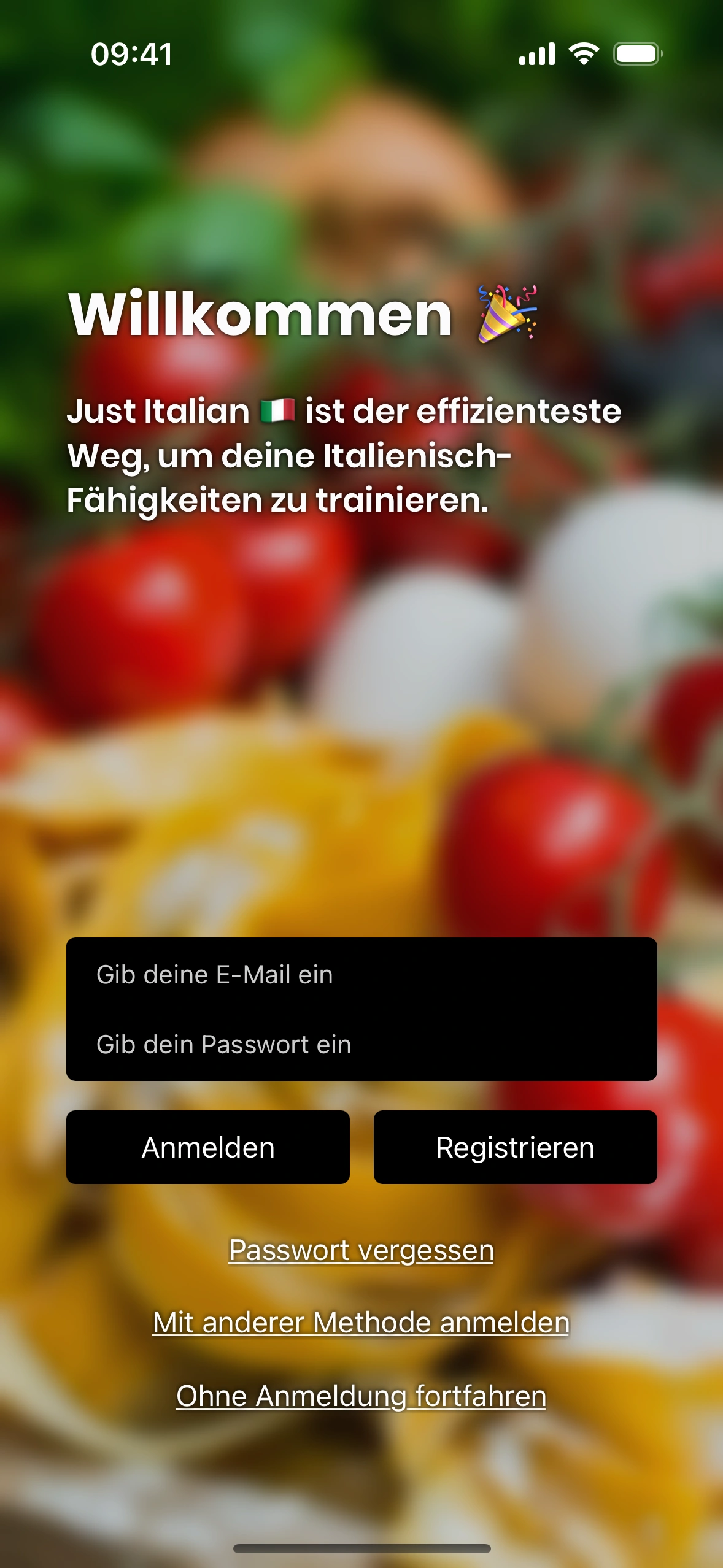Select the Registrieren button
Screen dimensions: 723x1568
point(515,1147)
